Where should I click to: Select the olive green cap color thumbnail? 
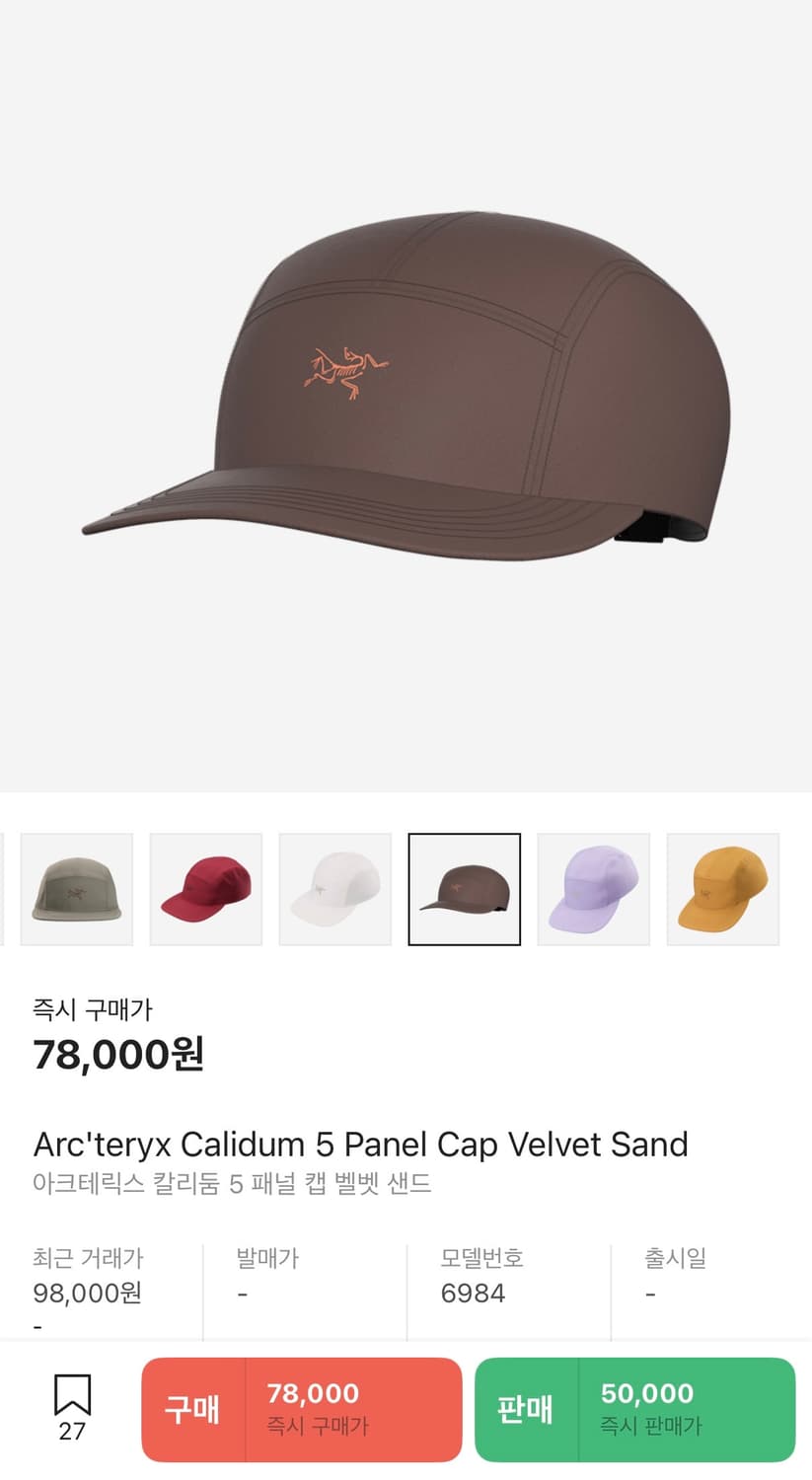click(x=77, y=889)
